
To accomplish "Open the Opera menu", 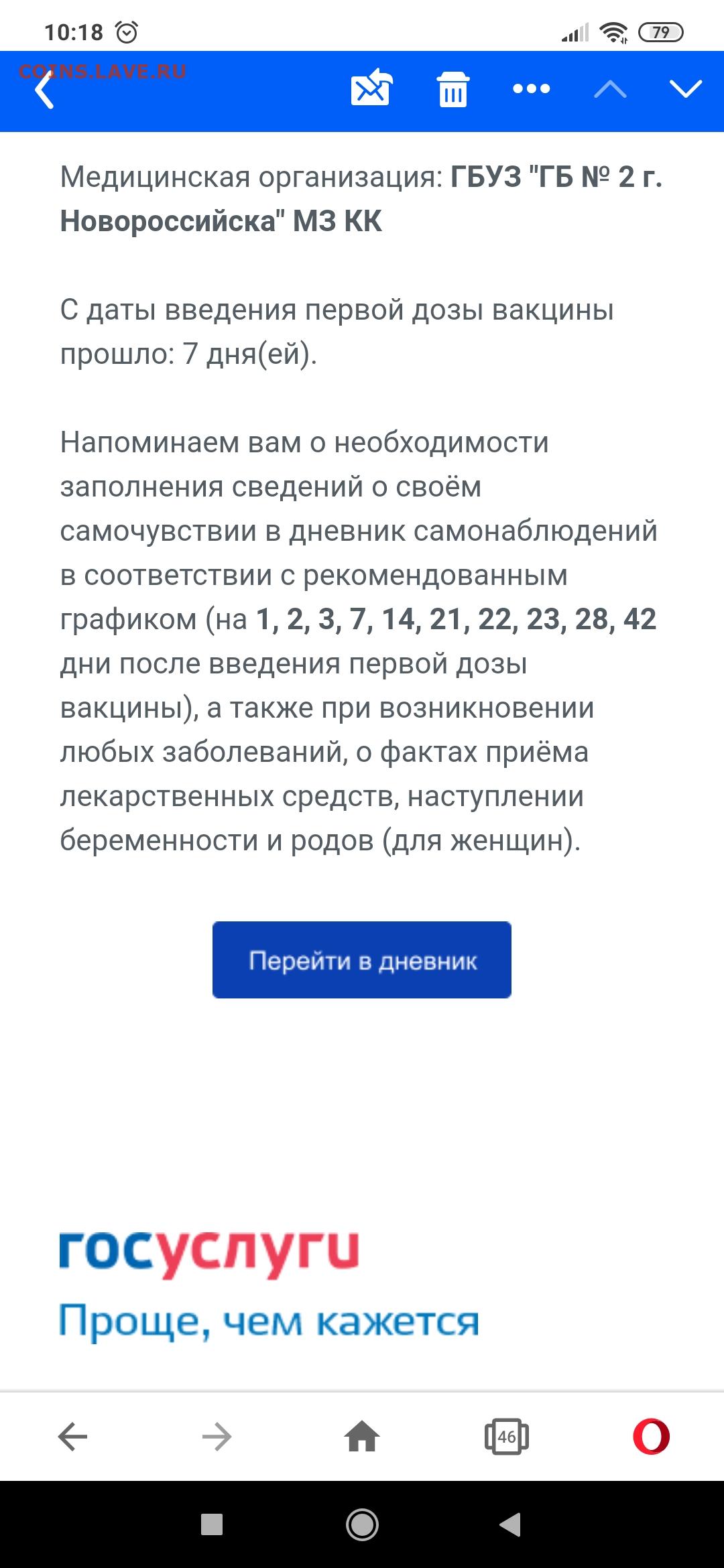I will click(652, 1437).
